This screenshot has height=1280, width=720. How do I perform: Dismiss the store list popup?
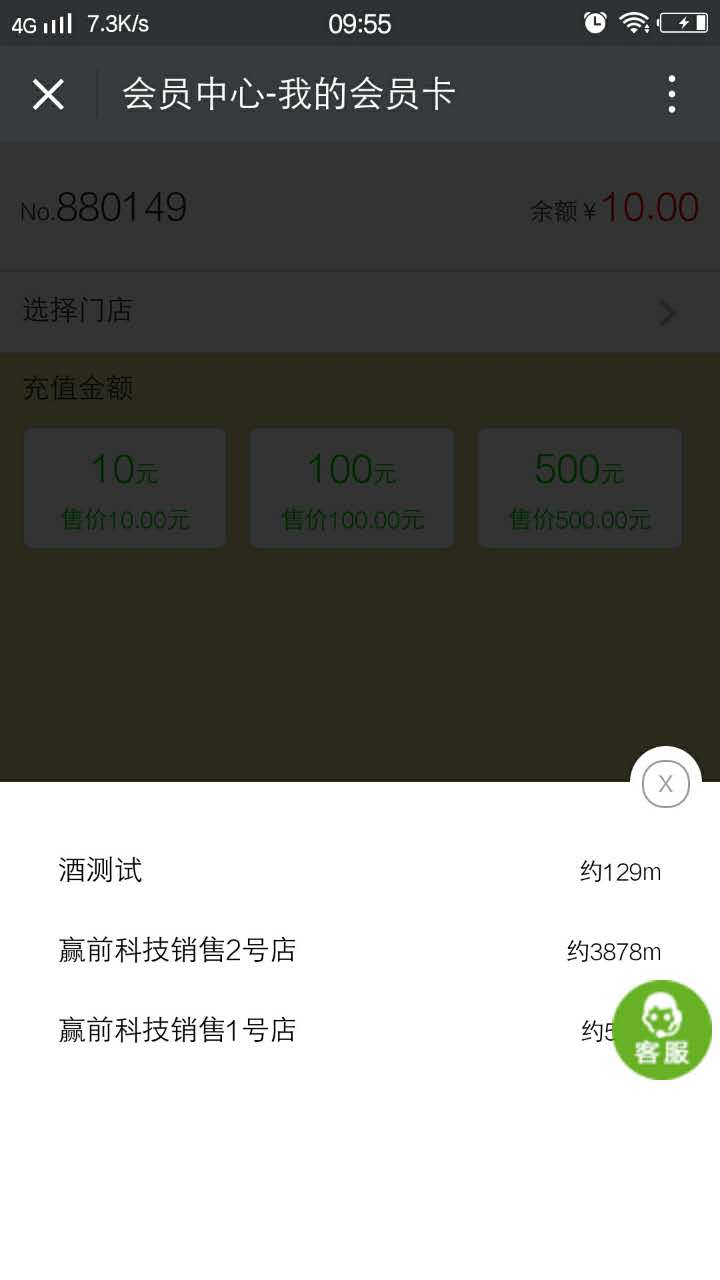(x=666, y=784)
